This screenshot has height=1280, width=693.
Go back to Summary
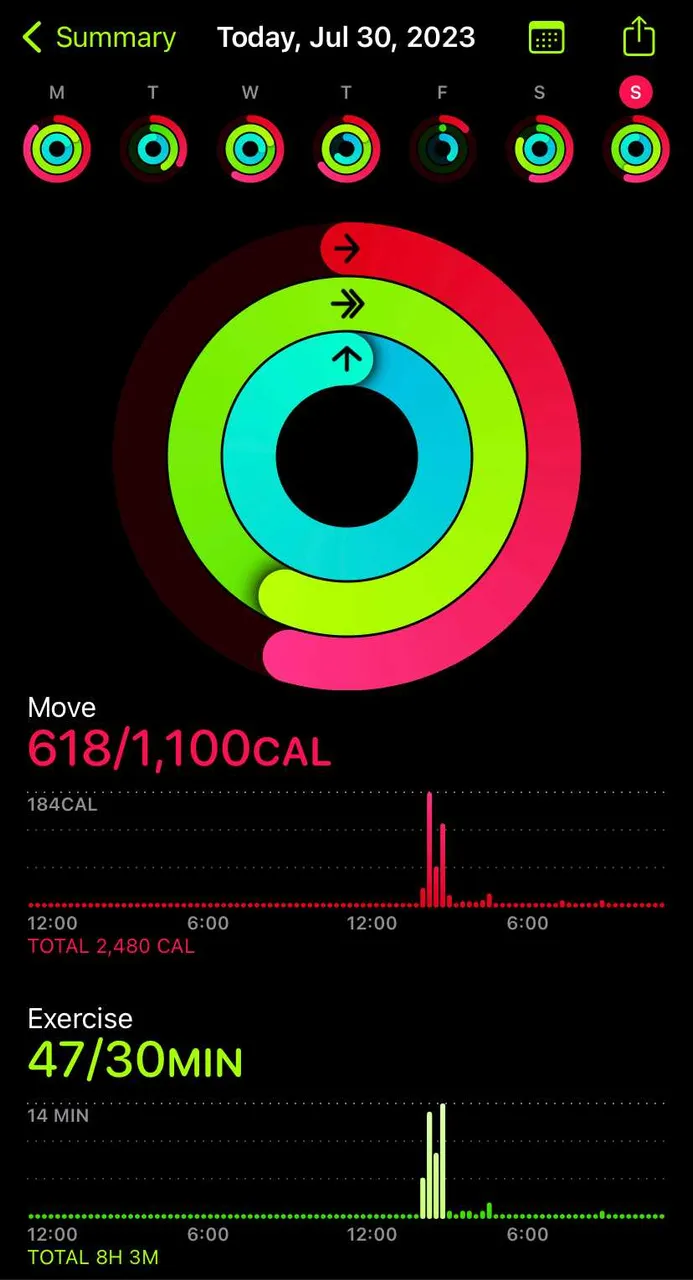(x=98, y=39)
